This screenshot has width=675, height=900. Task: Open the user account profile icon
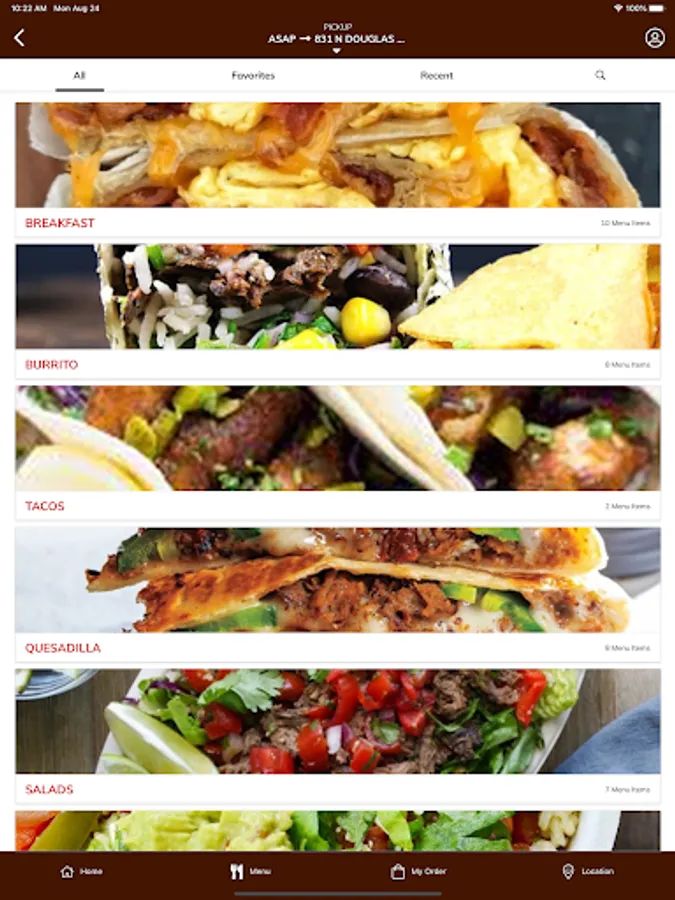[655, 38]
